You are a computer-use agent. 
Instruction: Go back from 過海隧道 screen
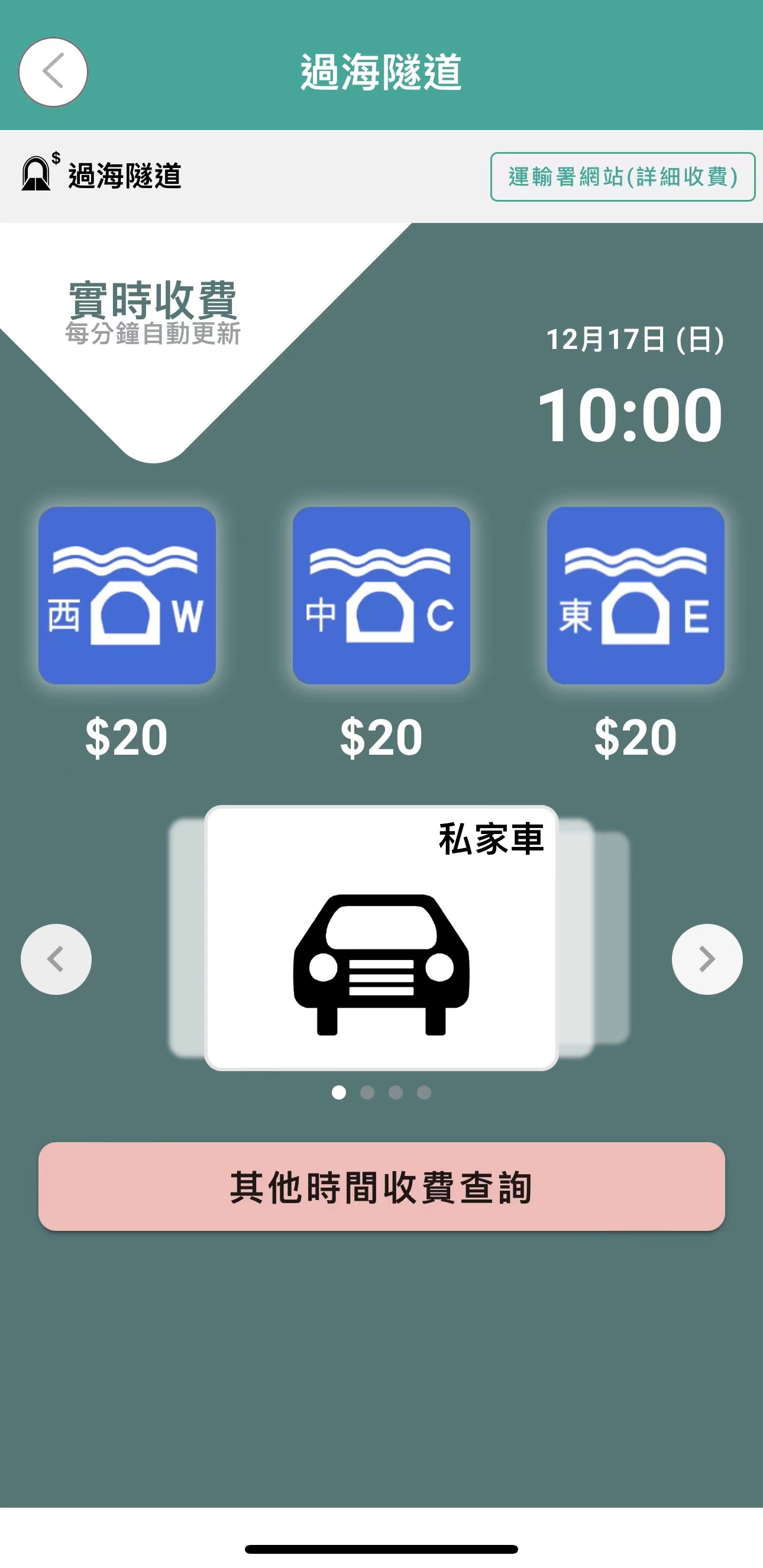point(53,72)
